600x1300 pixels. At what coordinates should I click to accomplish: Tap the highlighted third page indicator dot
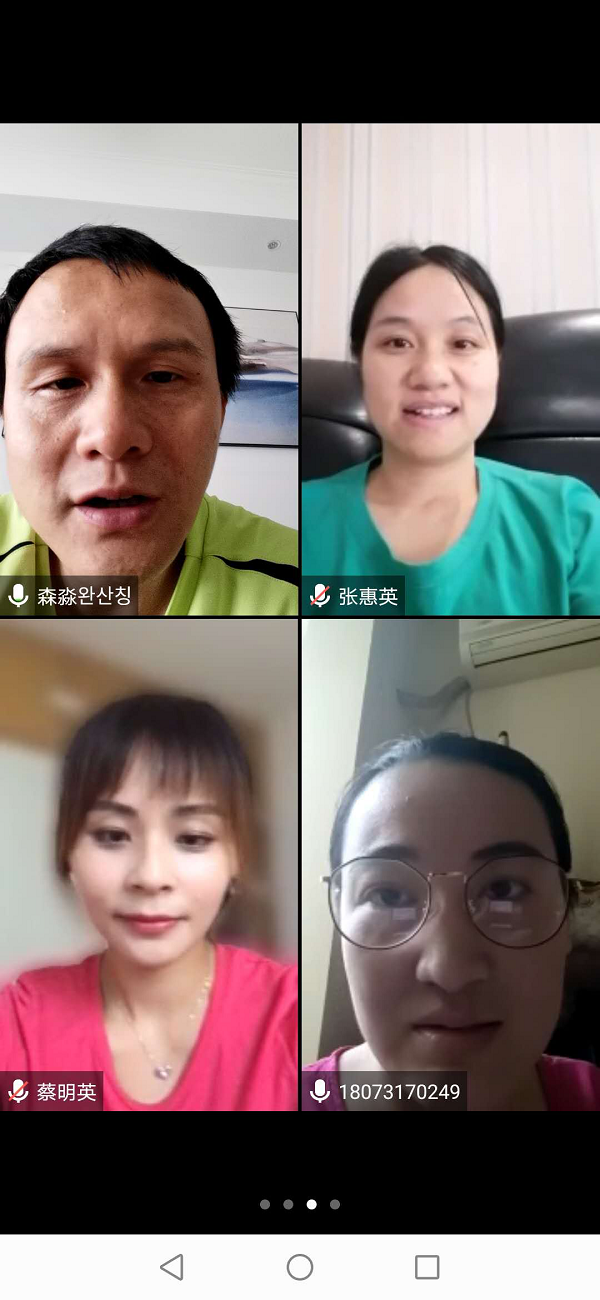pos(311,1204)
